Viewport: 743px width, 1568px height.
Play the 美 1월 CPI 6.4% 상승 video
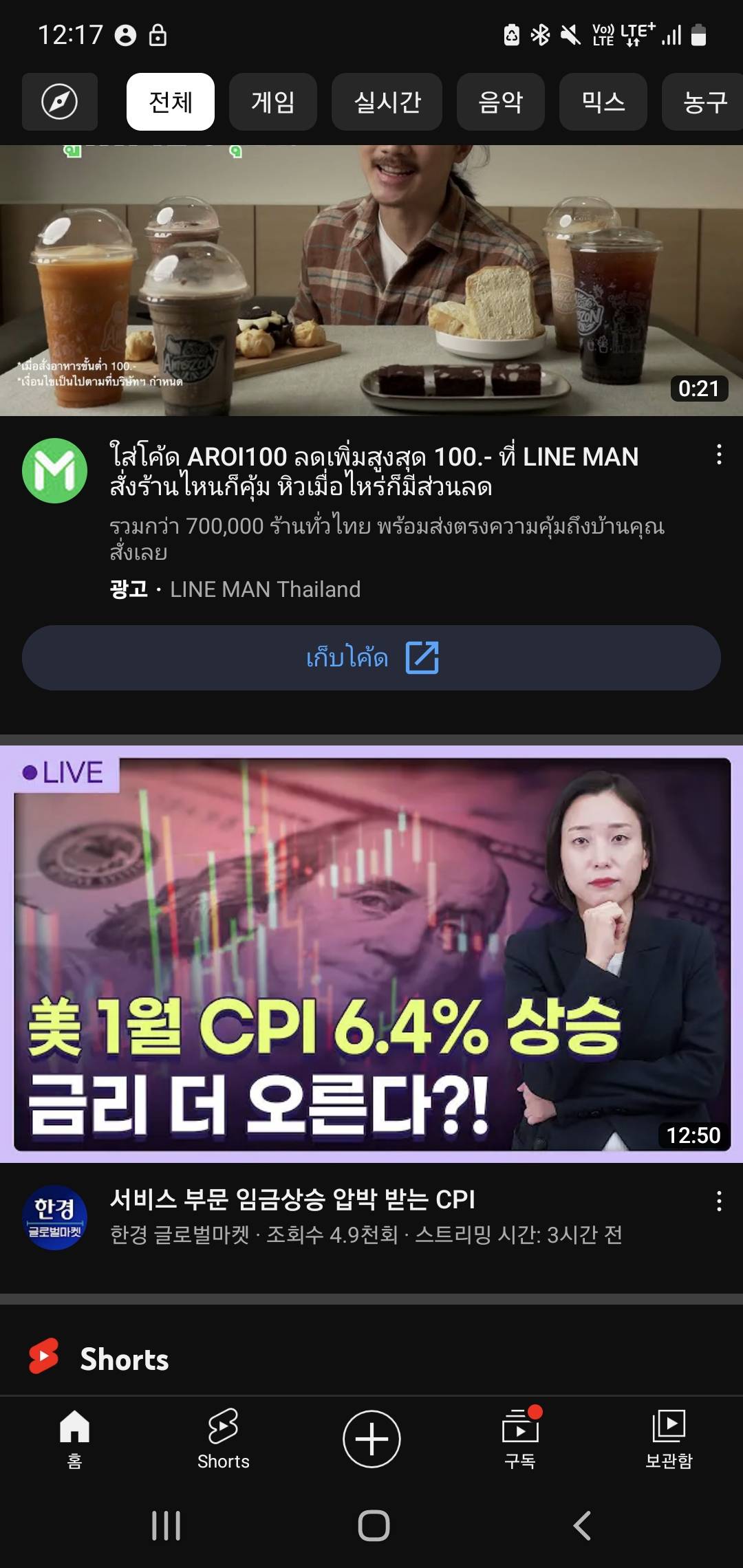371,954
